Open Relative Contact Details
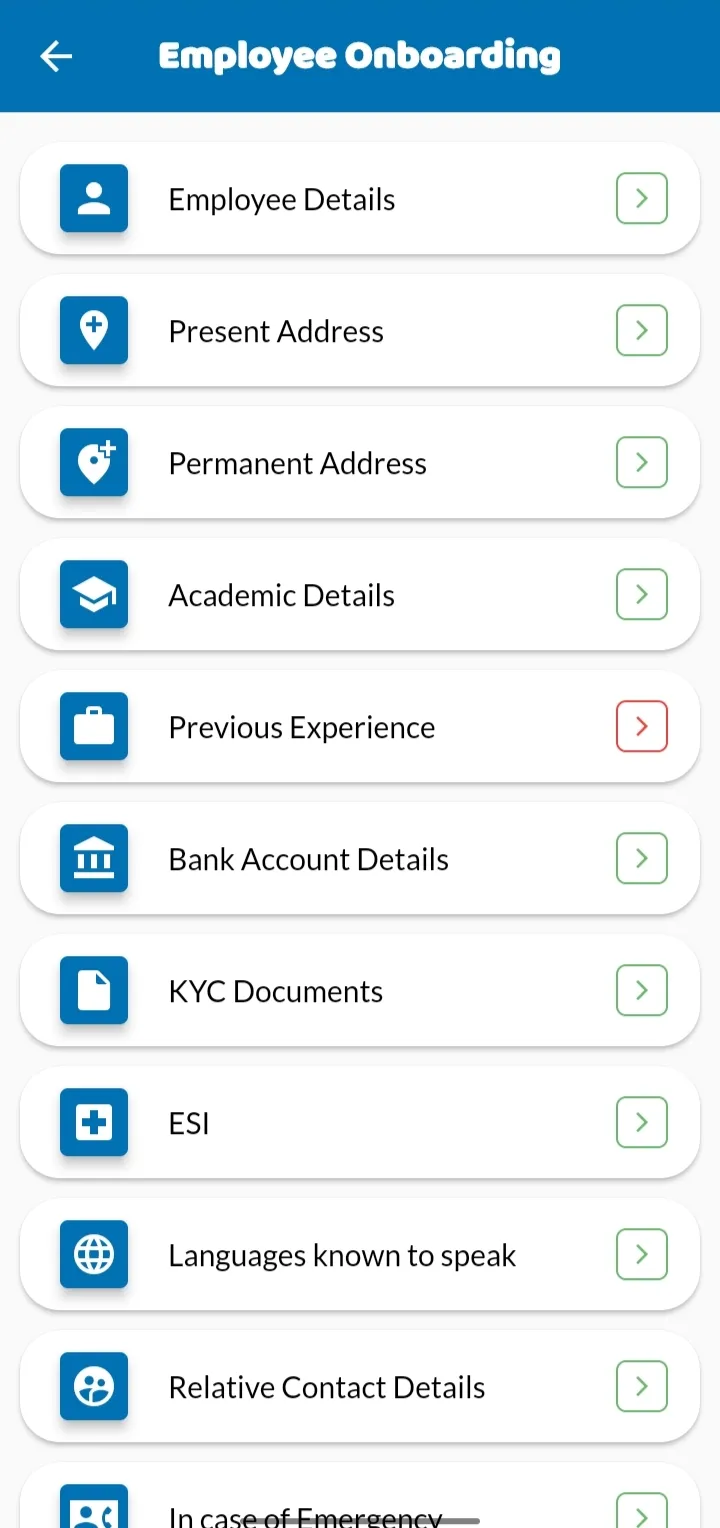720x1528 pixels. point(360,1387)
